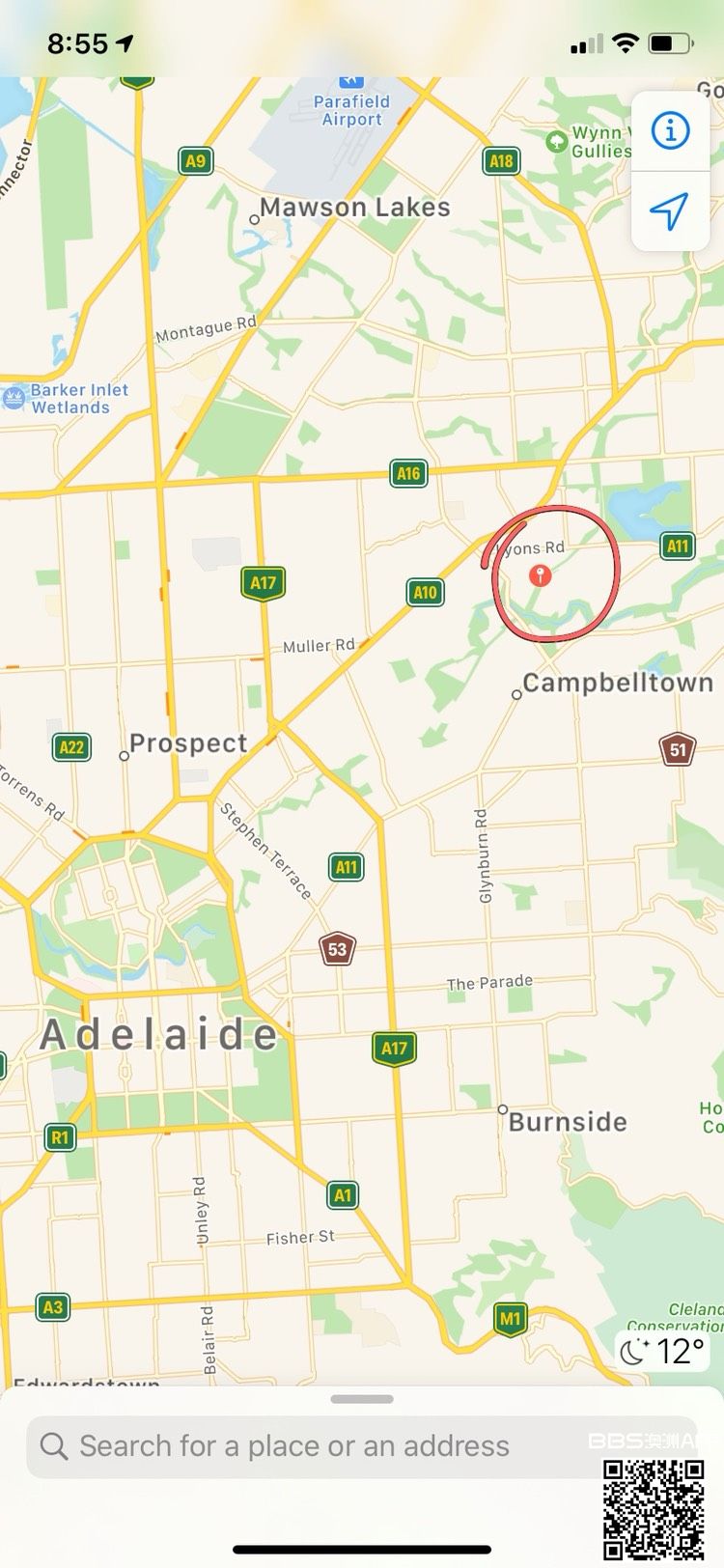Screen dimensions: 724x1568
Task: Center map on current location arrow
Action: coord(670,210)
